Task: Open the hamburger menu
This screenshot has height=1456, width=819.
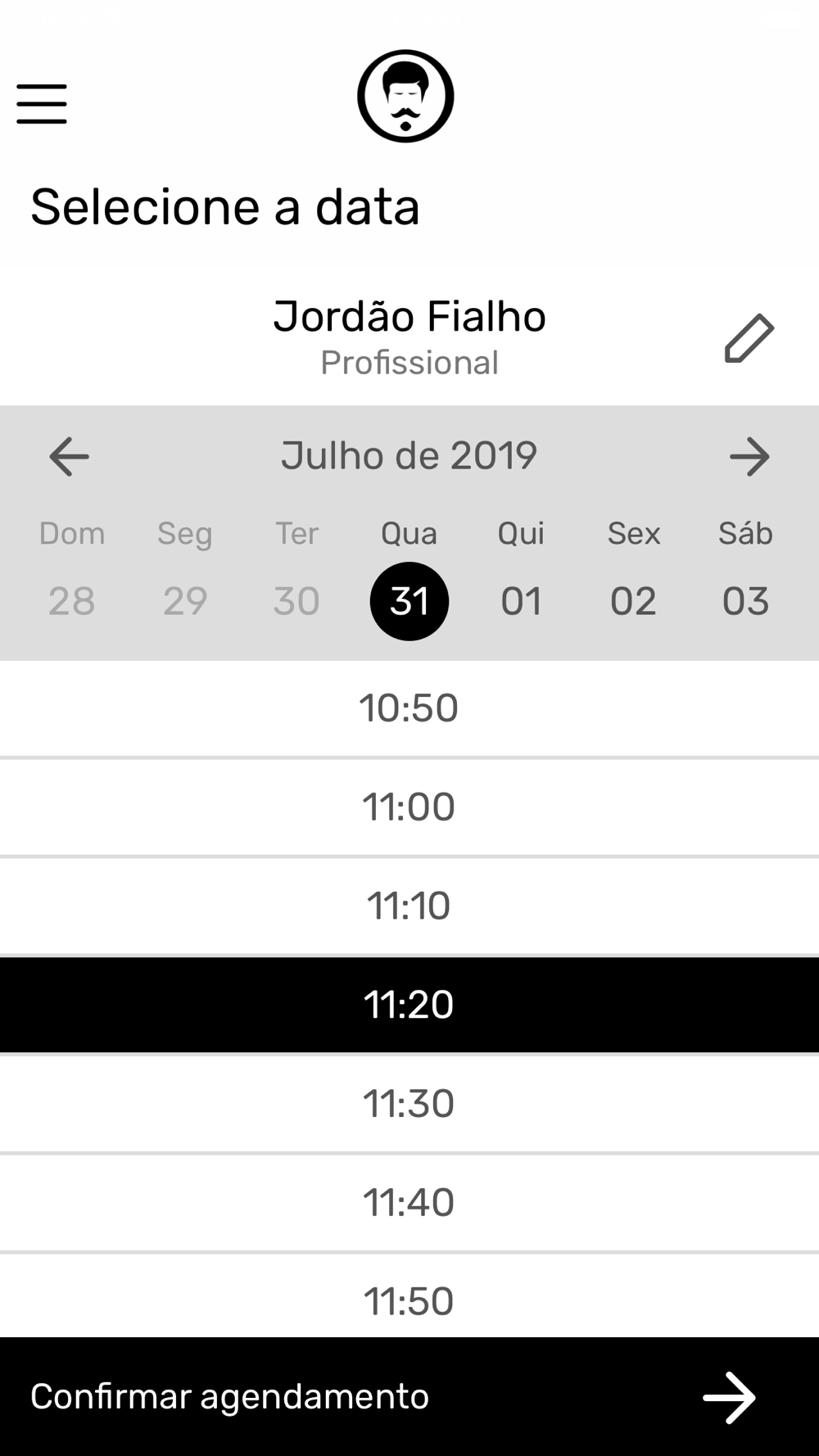Action: tap(42, 104)
